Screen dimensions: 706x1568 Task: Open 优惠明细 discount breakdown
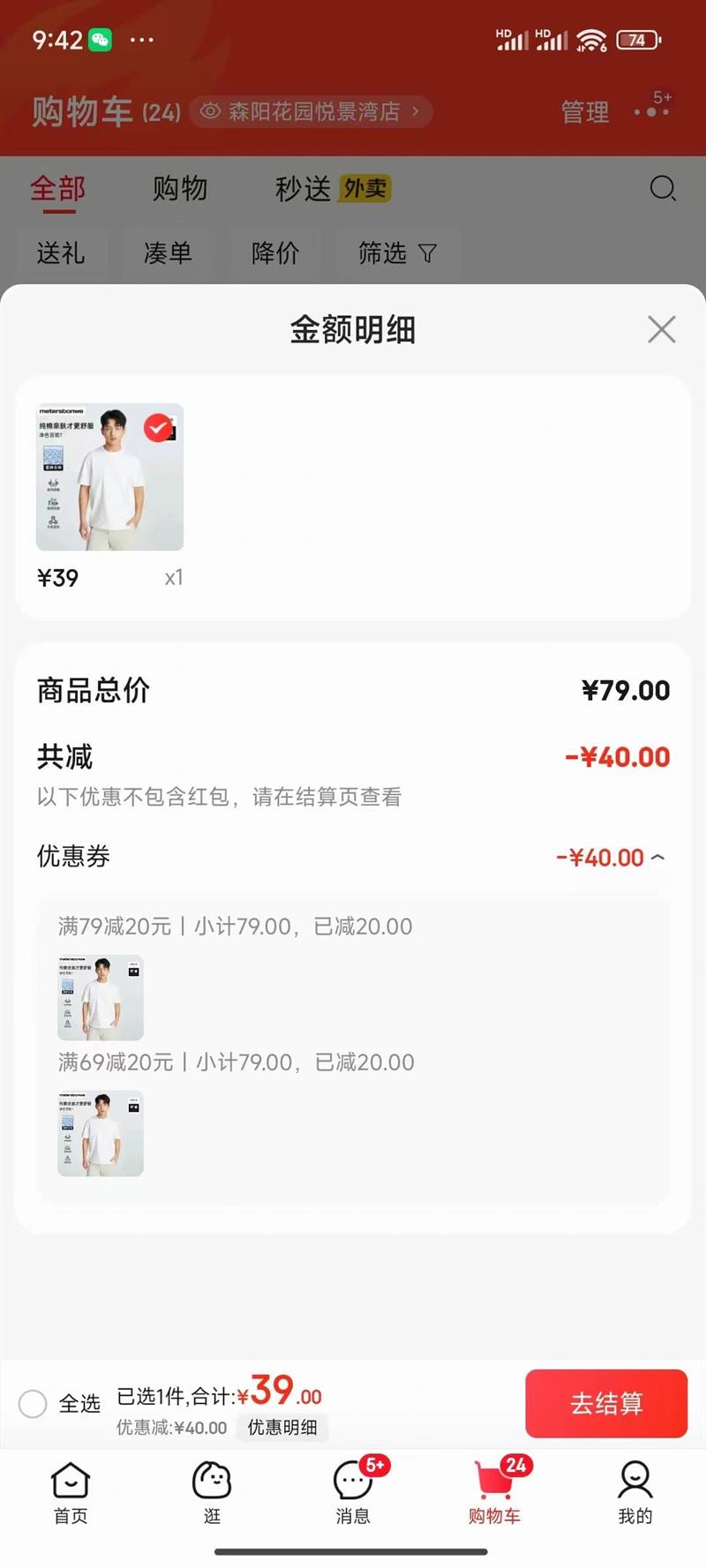click(x=282, y=1427)
